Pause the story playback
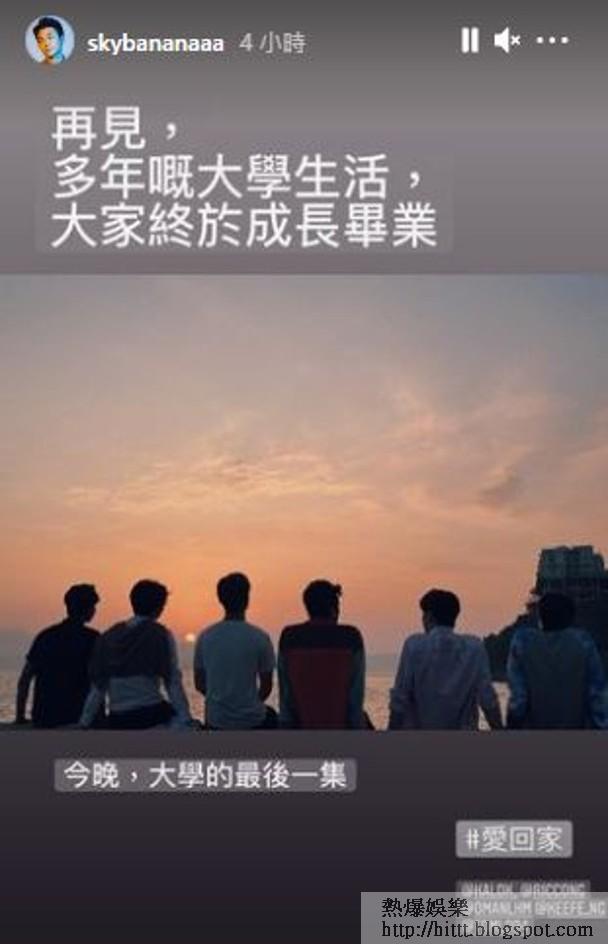 (469, 40)
